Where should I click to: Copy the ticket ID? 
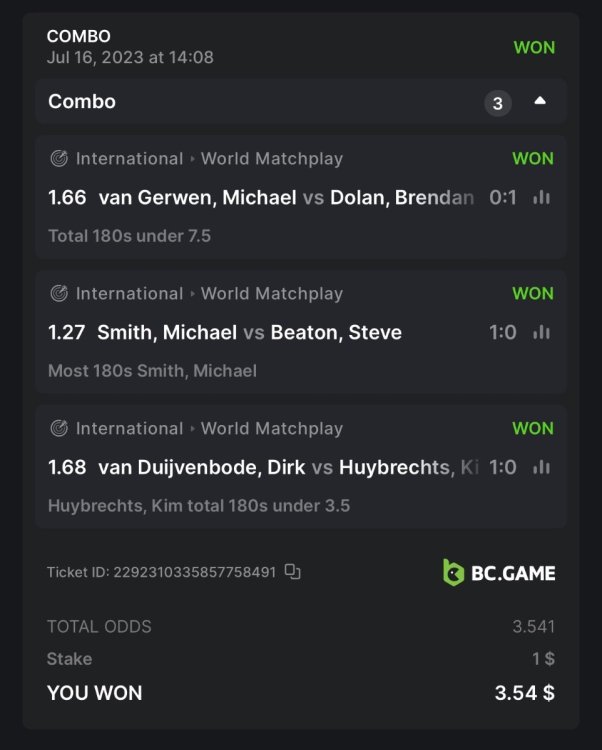pos(292,572)
